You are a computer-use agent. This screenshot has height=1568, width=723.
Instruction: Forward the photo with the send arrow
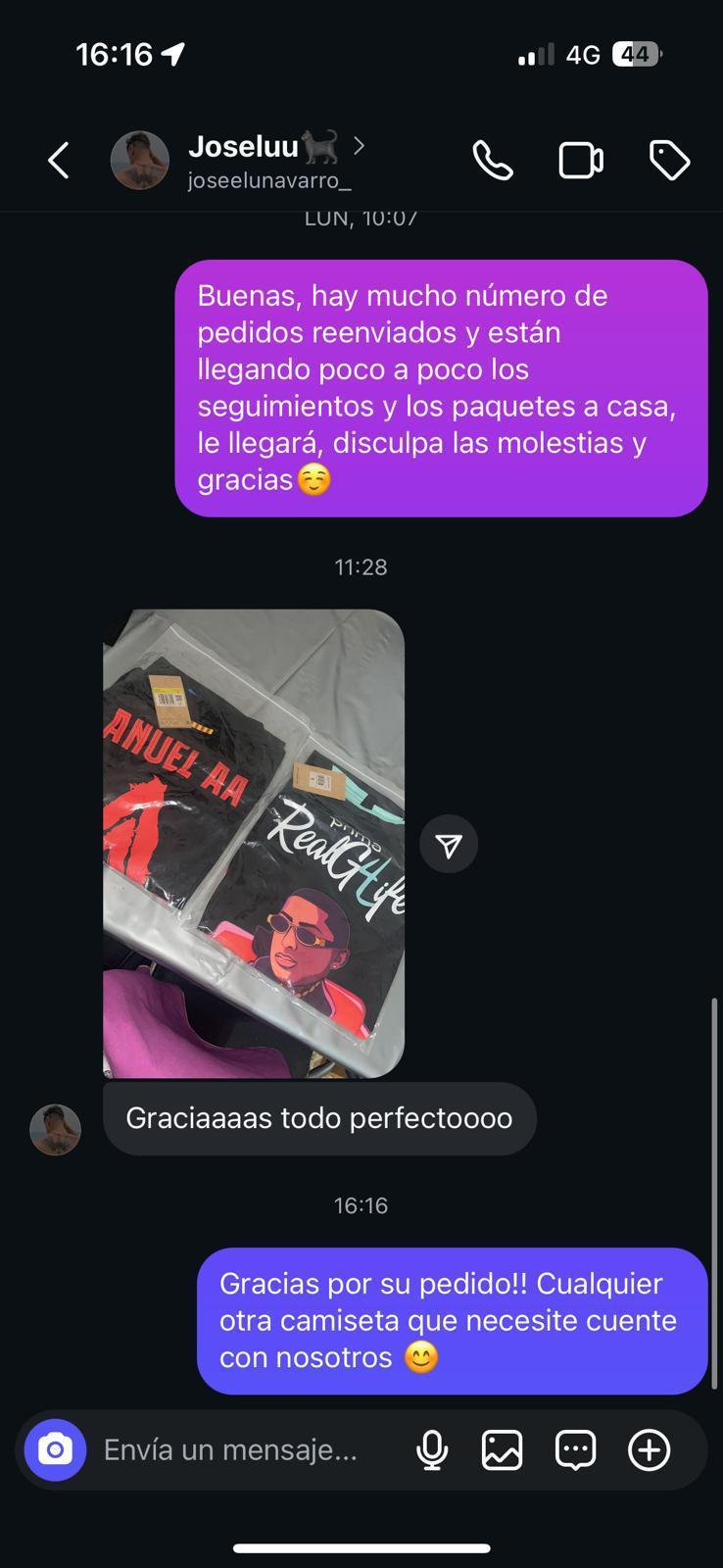tap(449, 845)
